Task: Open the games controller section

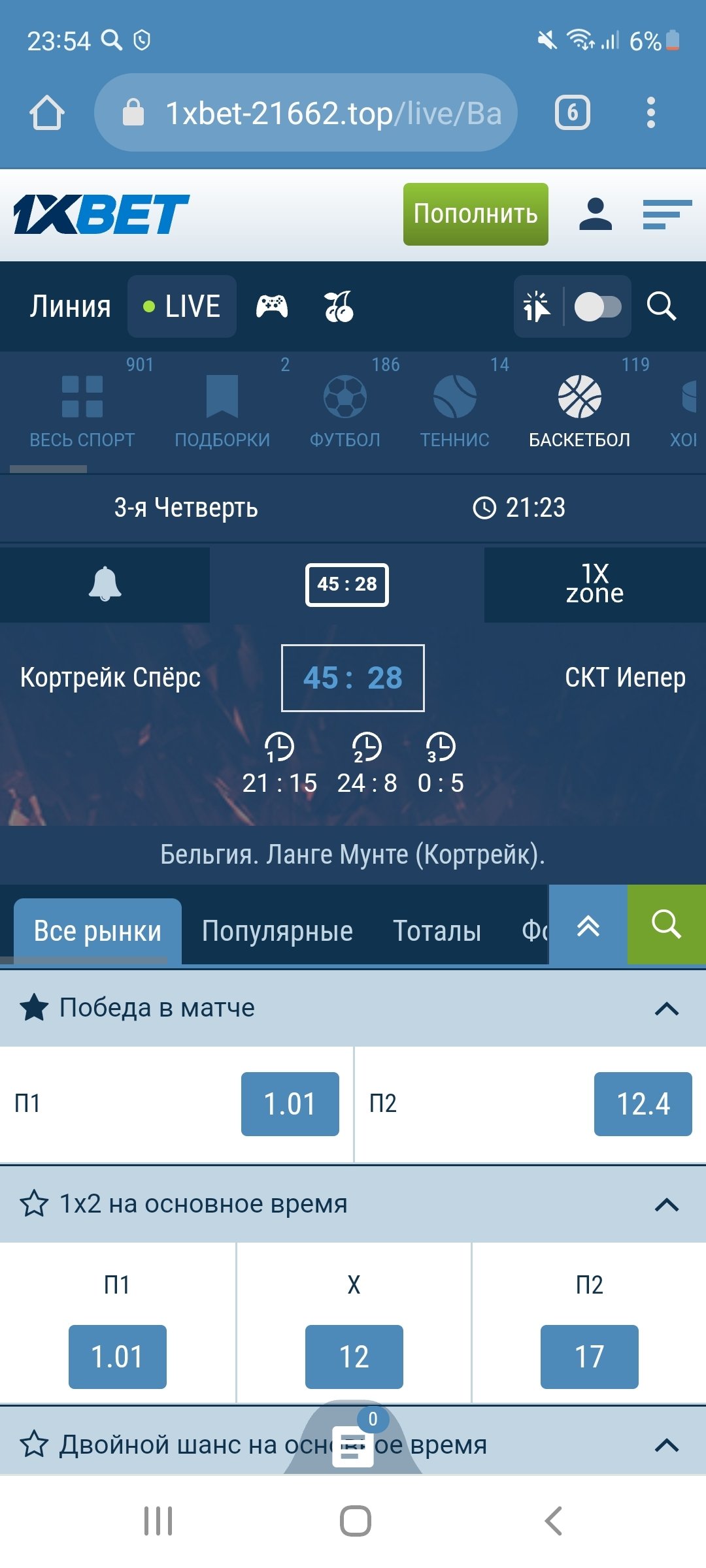Action: (x=272, y=306)
